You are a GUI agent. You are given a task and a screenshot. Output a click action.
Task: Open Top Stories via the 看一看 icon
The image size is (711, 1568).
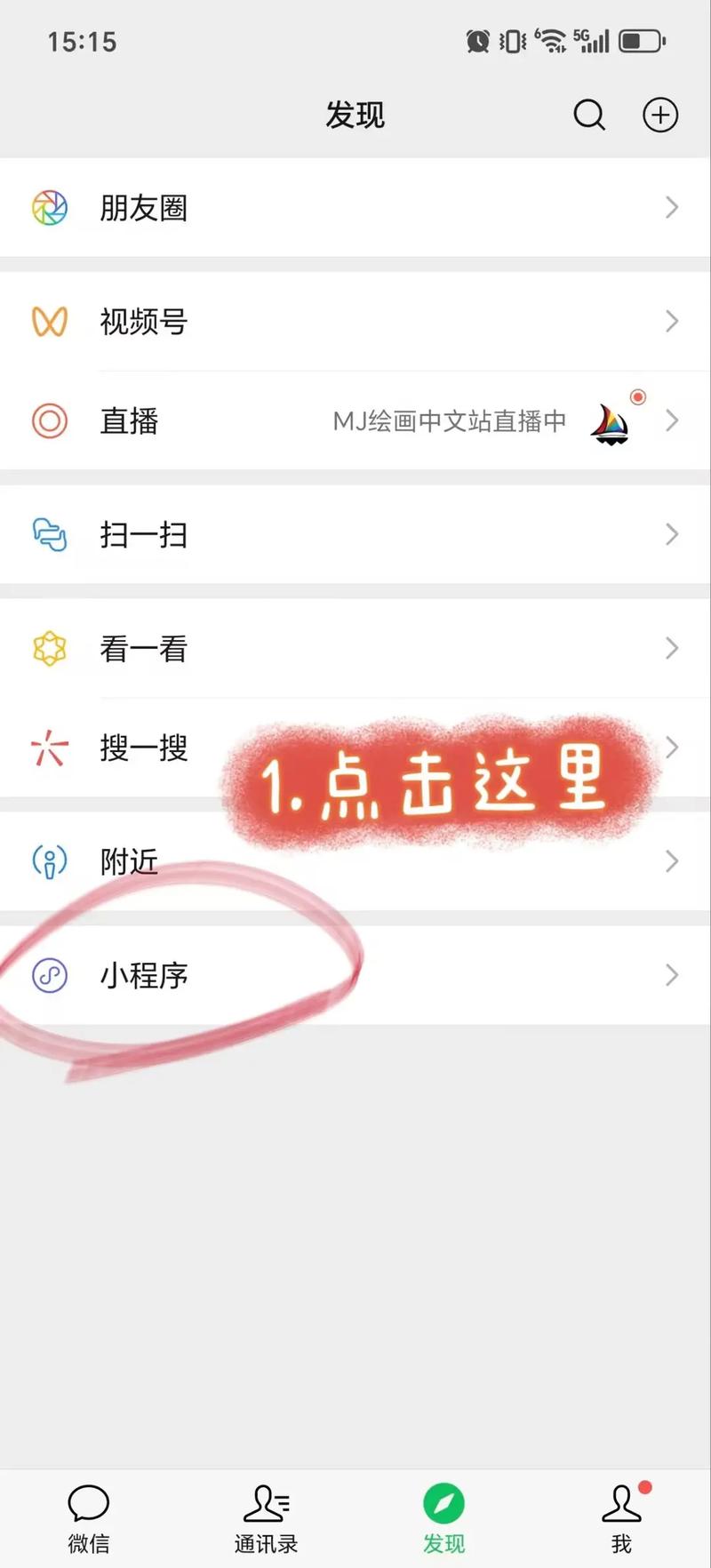pyautogui.click(x=49, y=649)
